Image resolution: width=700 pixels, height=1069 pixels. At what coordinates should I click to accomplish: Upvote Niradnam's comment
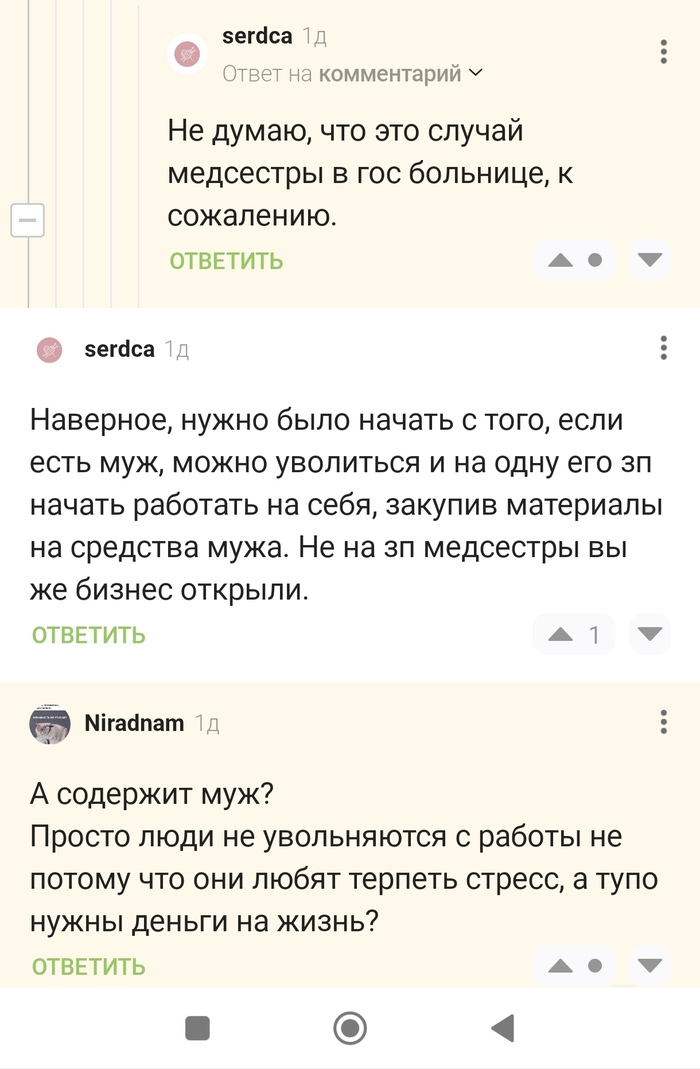[x=561, y=966]
